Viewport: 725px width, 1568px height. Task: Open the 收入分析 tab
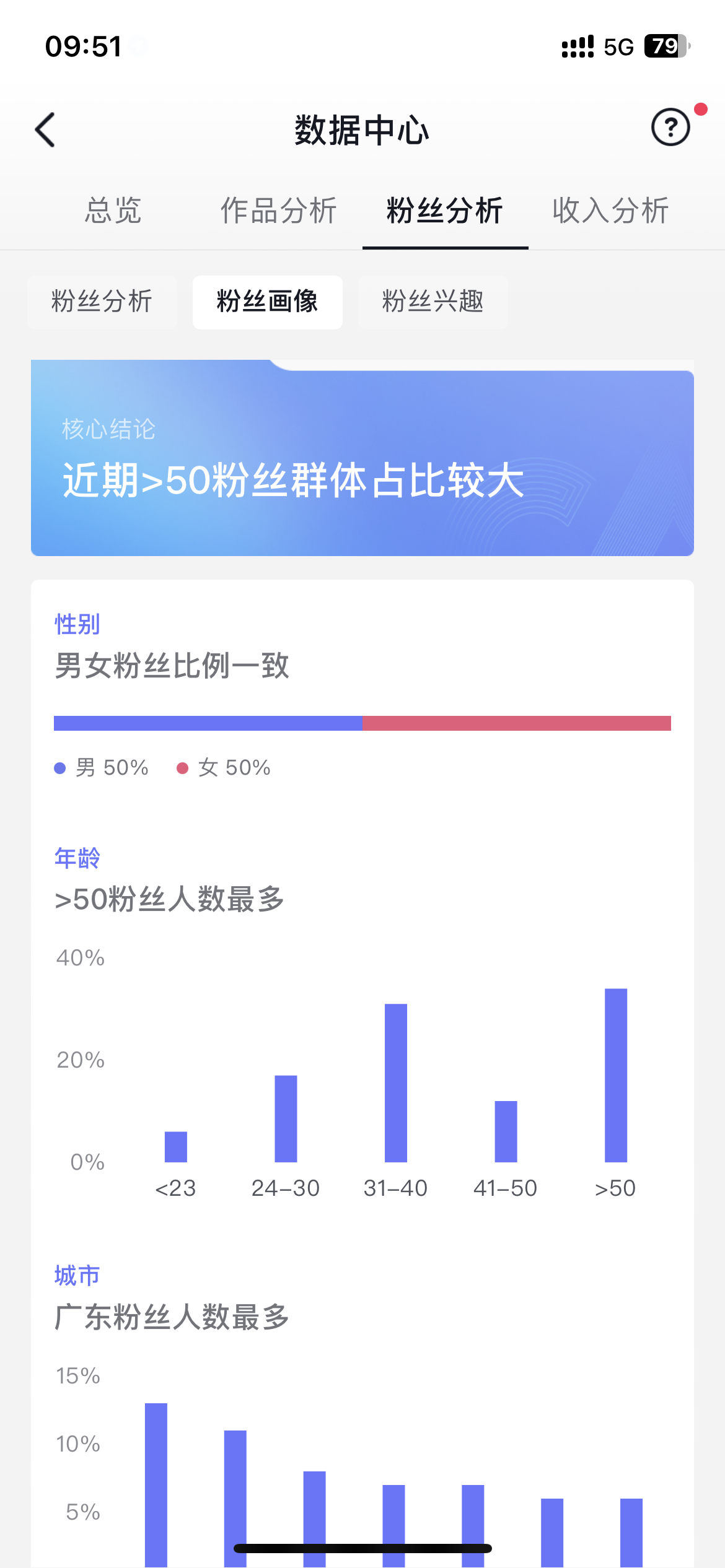pos(610,211)
